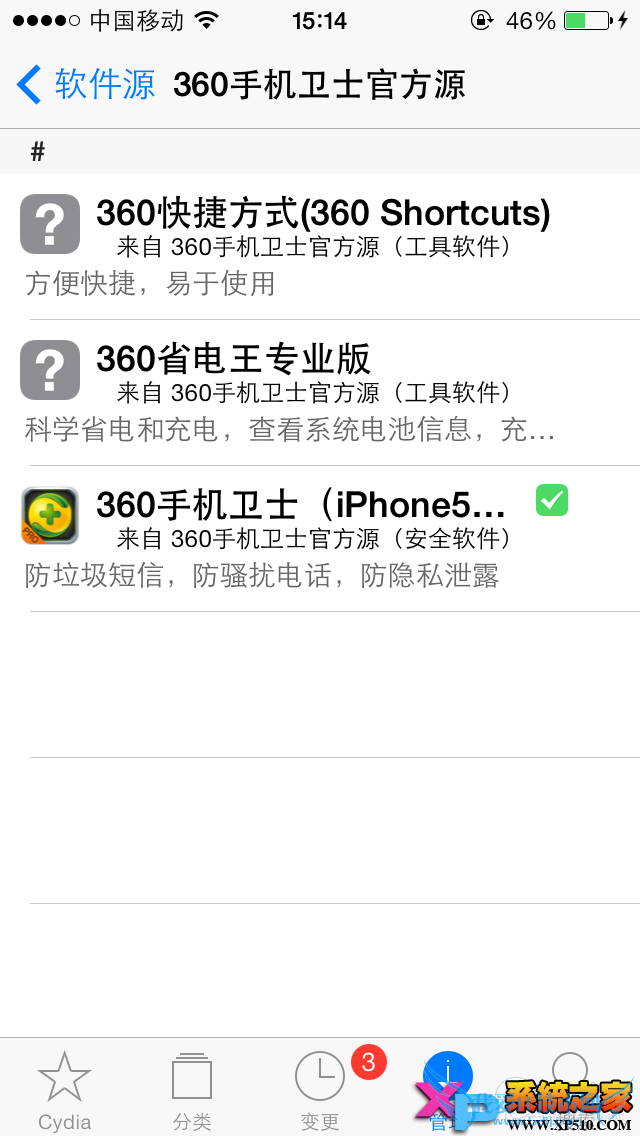Open 360快捷方式 (360 Shortcuts) package
The image size is (640, 1136).
tap(320, 247)
